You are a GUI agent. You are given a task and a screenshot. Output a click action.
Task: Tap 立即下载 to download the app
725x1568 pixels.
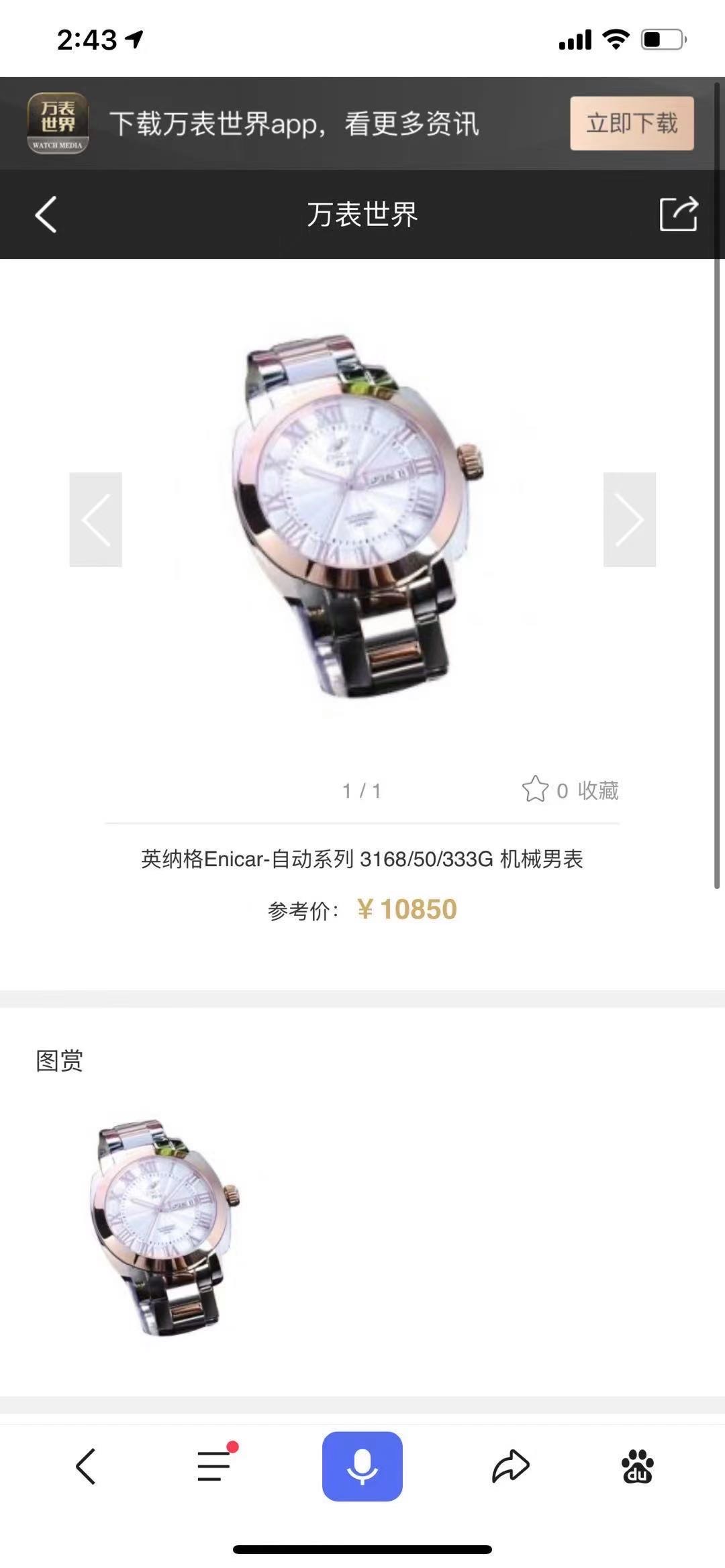click(631, 123)
